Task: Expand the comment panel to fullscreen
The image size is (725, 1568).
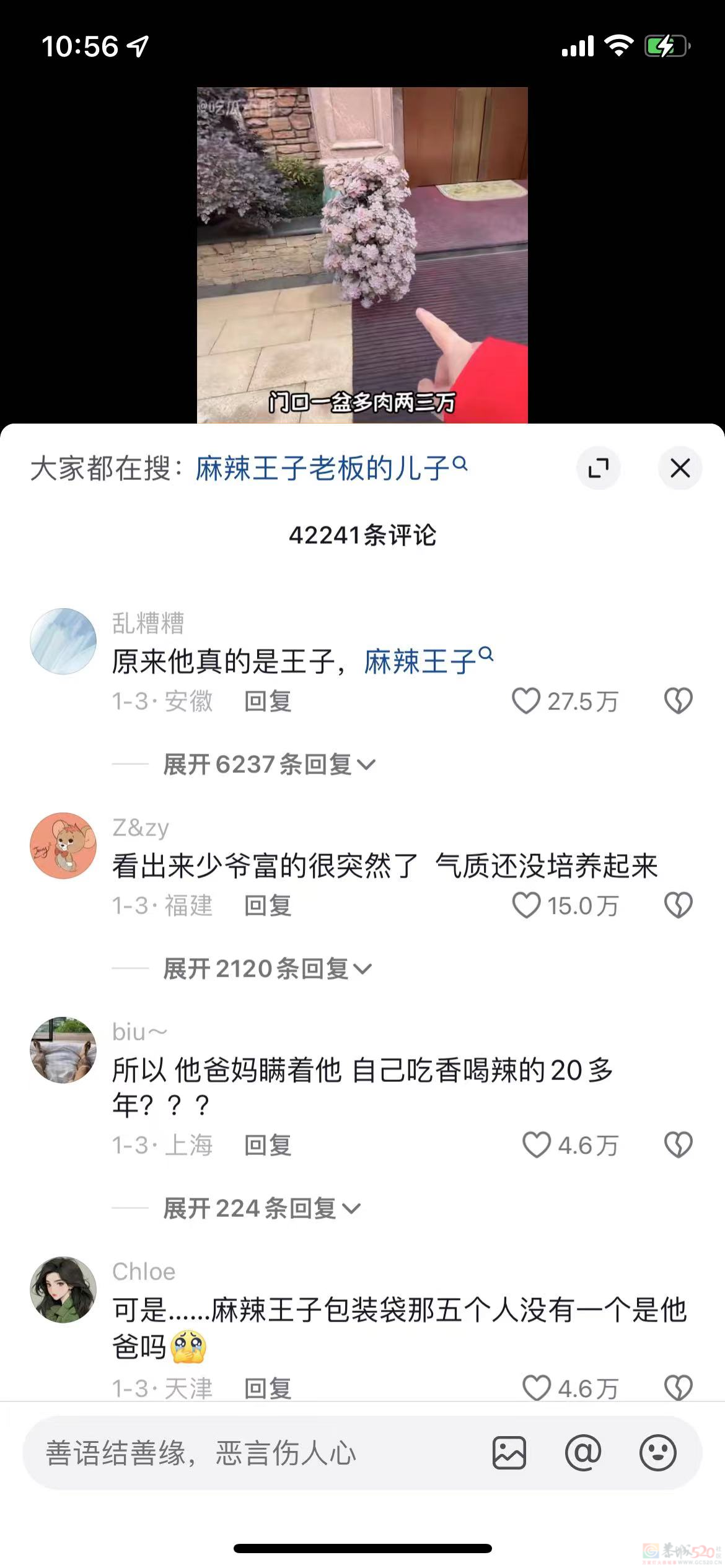Action: pos(599,469)
